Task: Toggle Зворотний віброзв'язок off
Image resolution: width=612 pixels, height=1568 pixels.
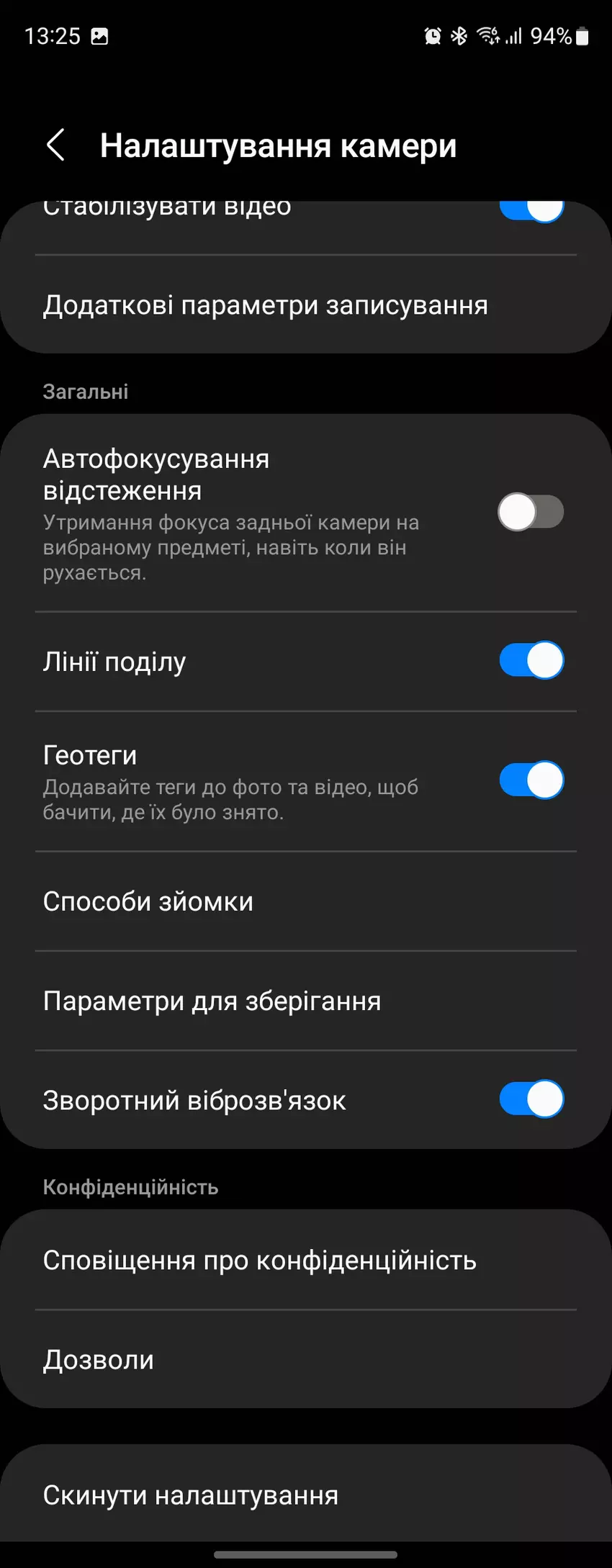Action: pyautogui.click(x=531, y=1099)
